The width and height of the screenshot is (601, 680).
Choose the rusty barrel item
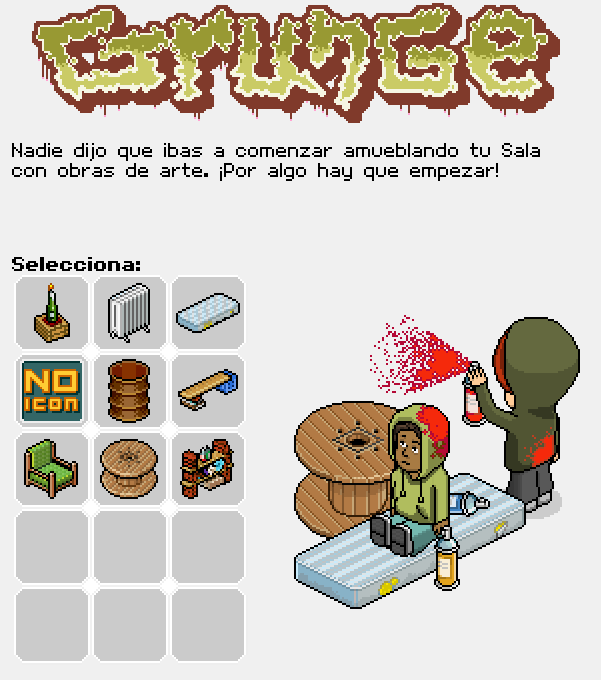tap(129, 391)
